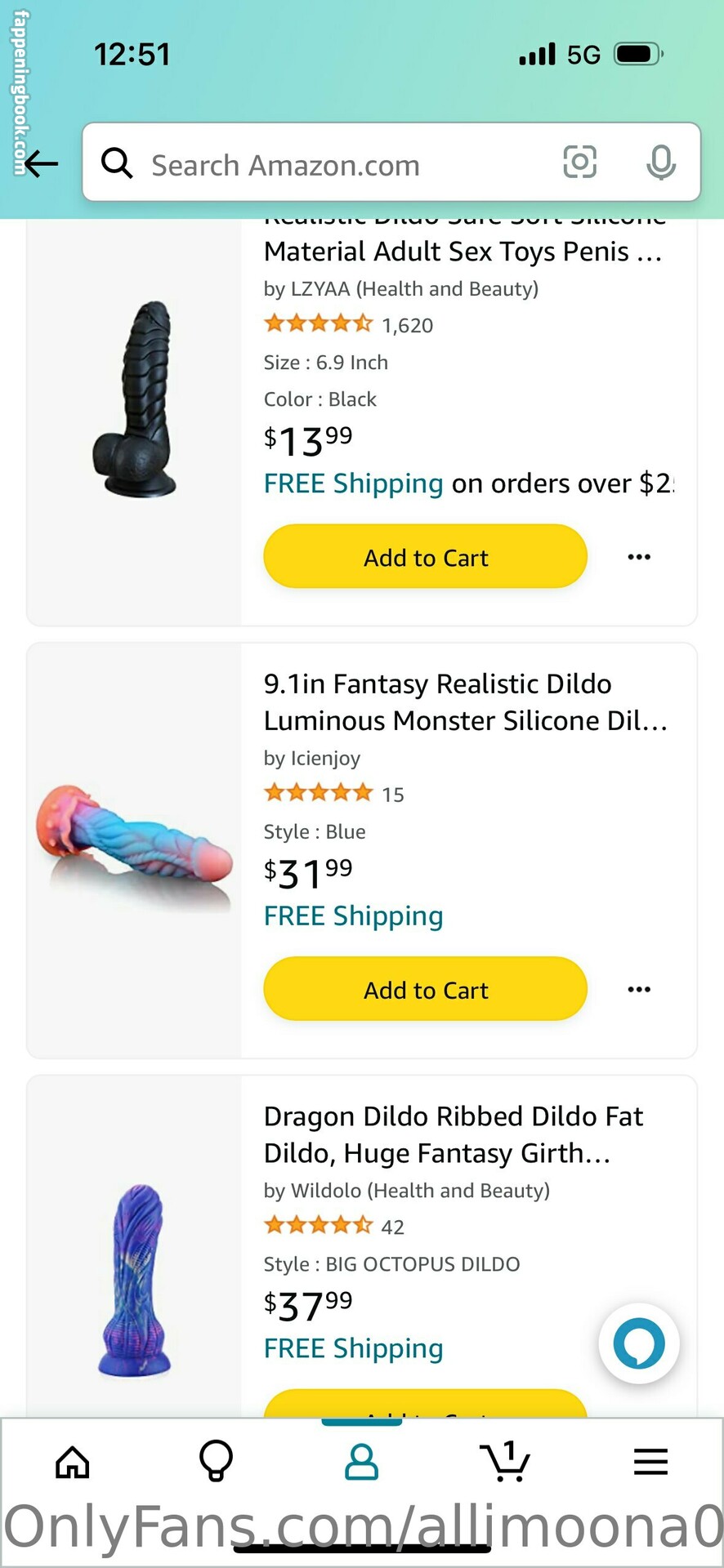Start voice search with the microphone
Image resolution: width=724 pixels, height=1568 pixels.
(x=660, y=163)
